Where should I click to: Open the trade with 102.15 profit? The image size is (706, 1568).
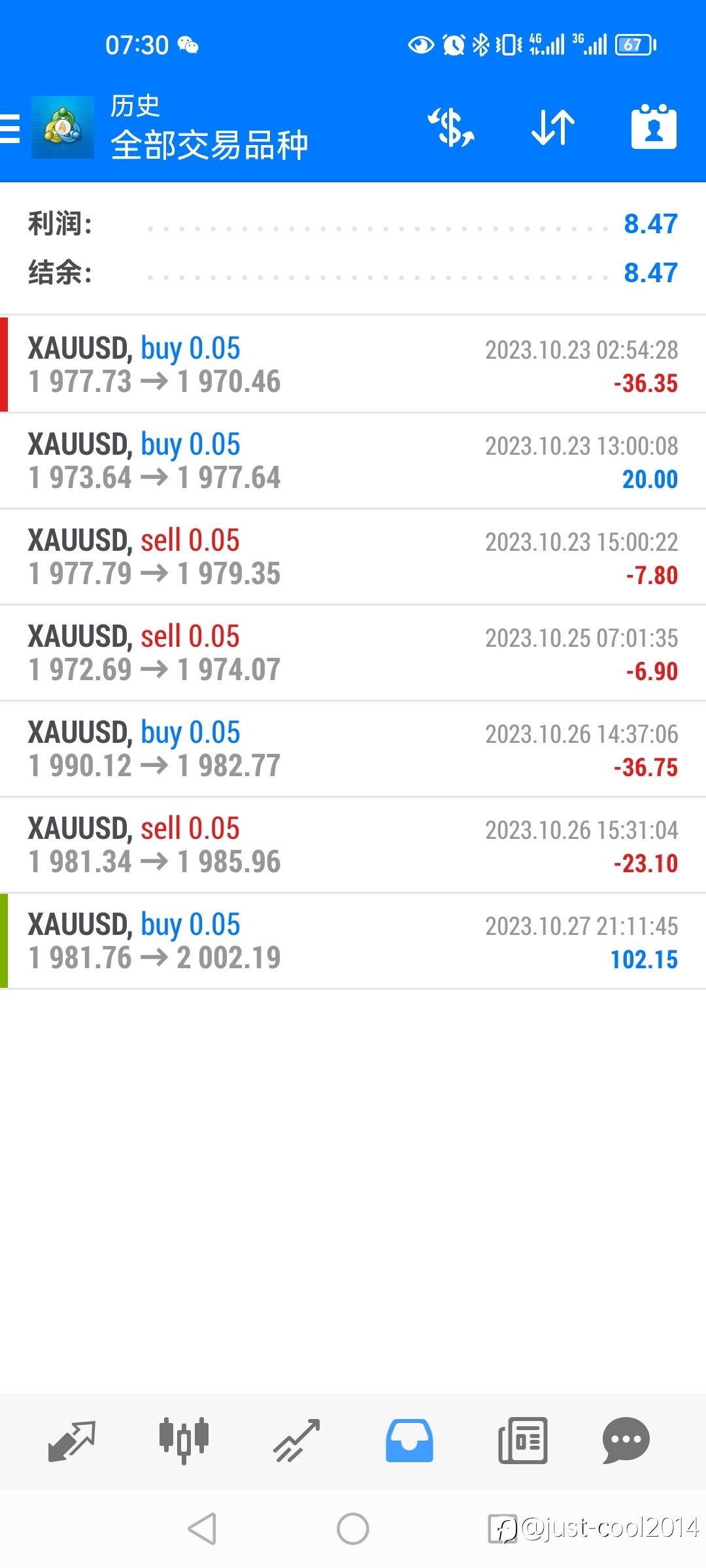(353, 941)
